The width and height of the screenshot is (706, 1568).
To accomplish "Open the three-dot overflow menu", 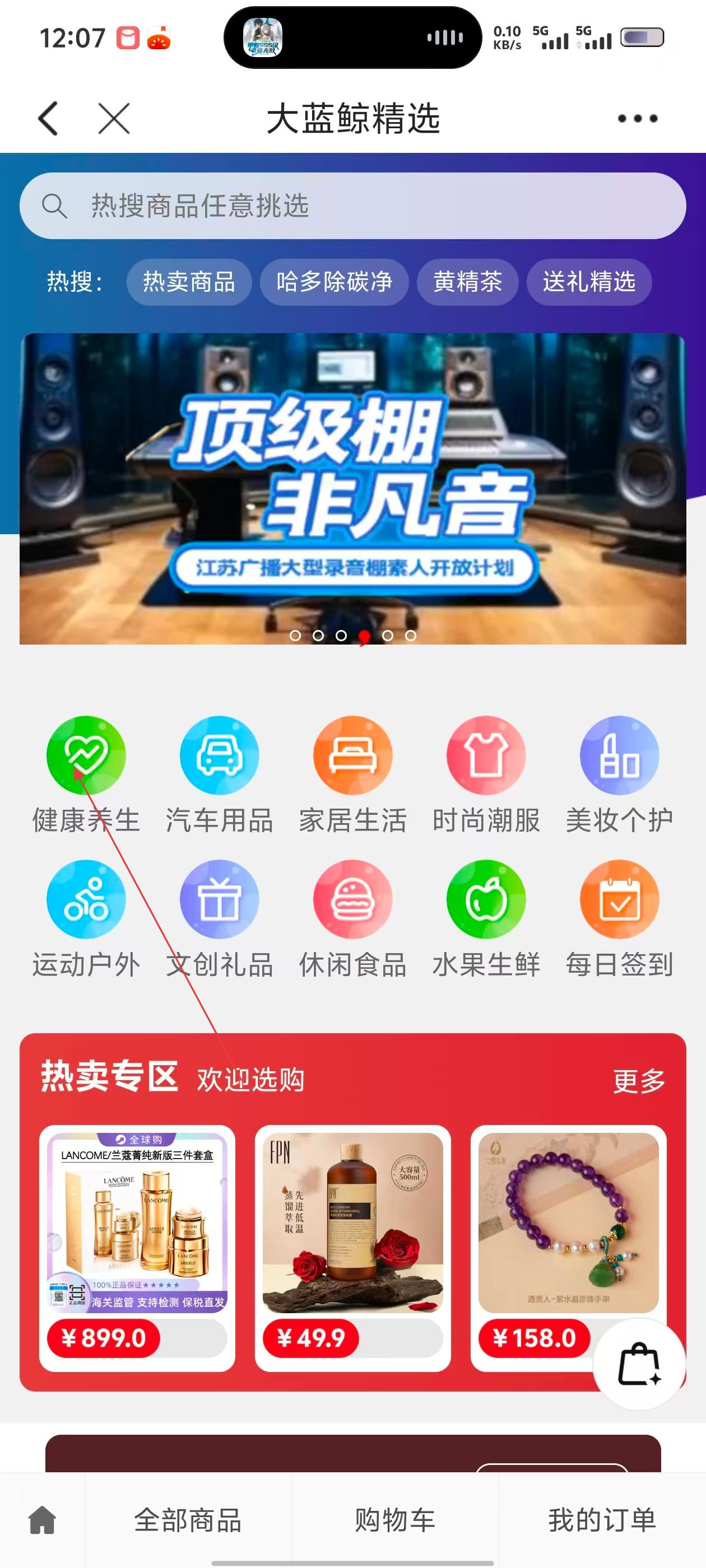I will 637,118.
